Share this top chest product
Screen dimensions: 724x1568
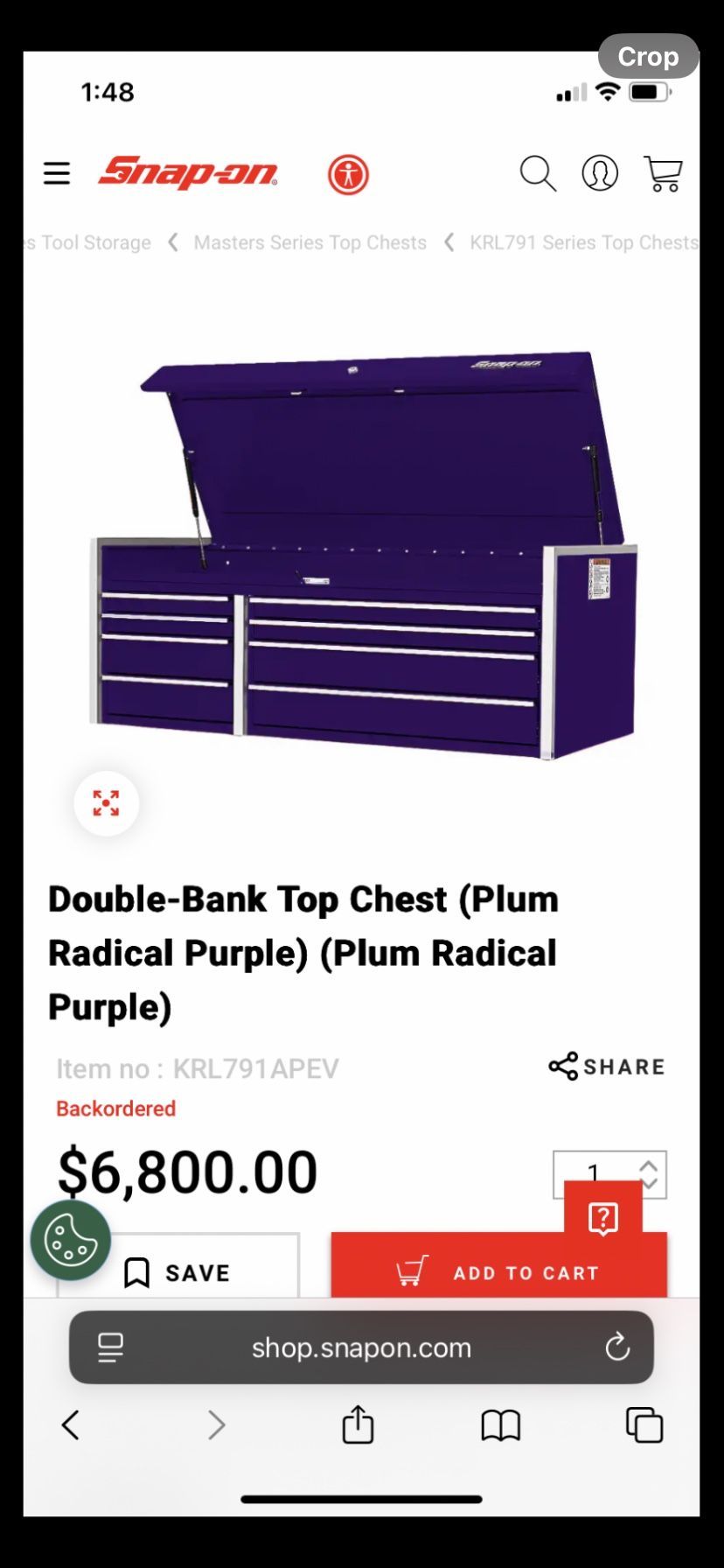click(607, 1067)
